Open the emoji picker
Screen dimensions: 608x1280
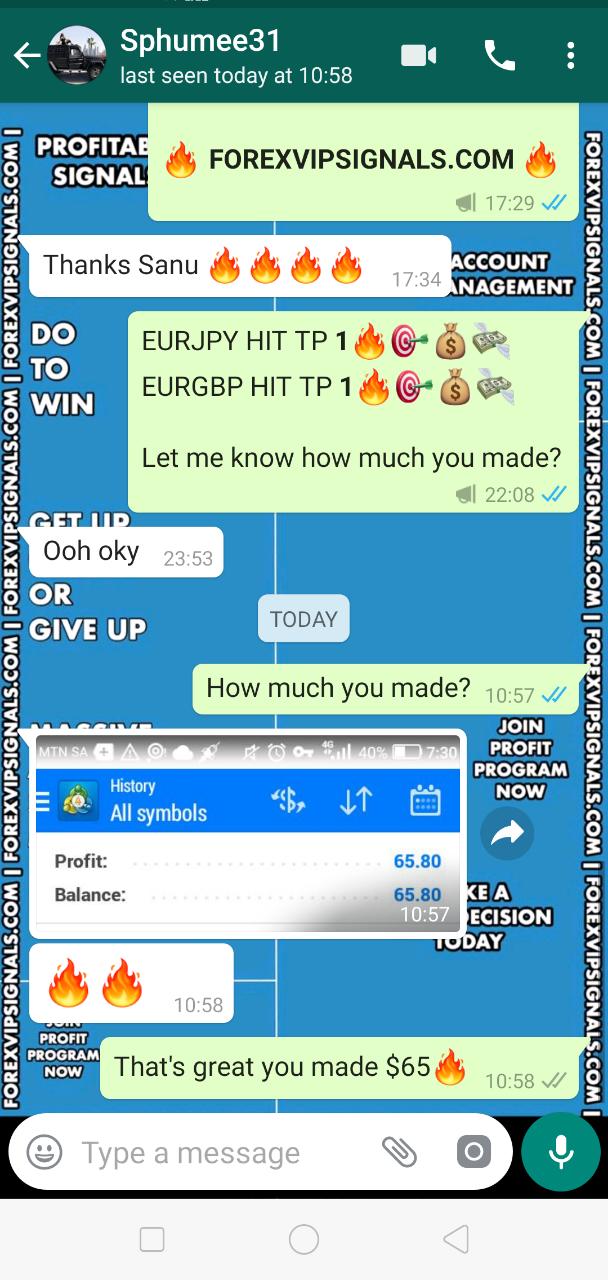click(x=44, y=1152)
